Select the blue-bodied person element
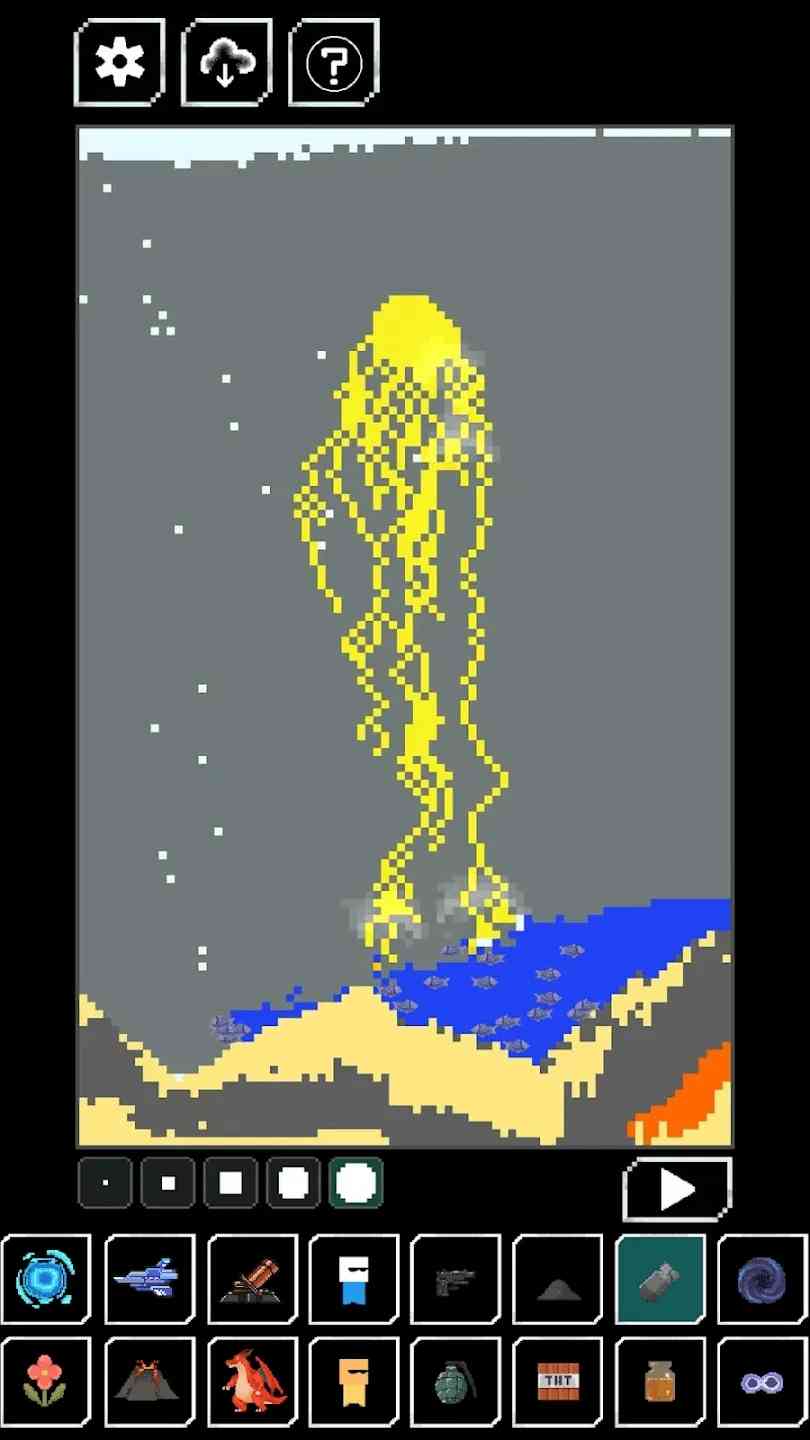The height and width of the screenshot is (1440, 810). 354,1279
